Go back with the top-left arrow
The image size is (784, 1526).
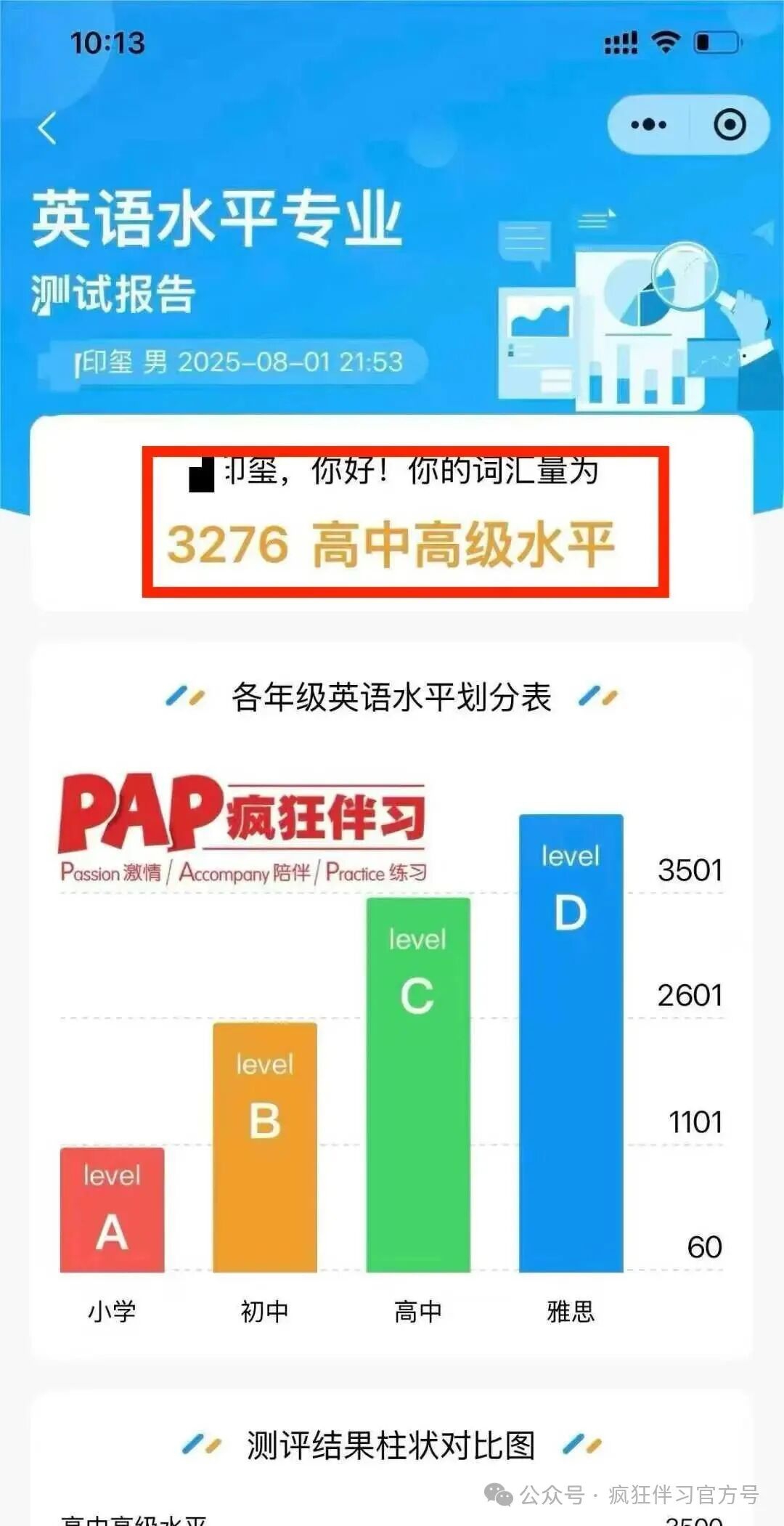coord(47,129)
